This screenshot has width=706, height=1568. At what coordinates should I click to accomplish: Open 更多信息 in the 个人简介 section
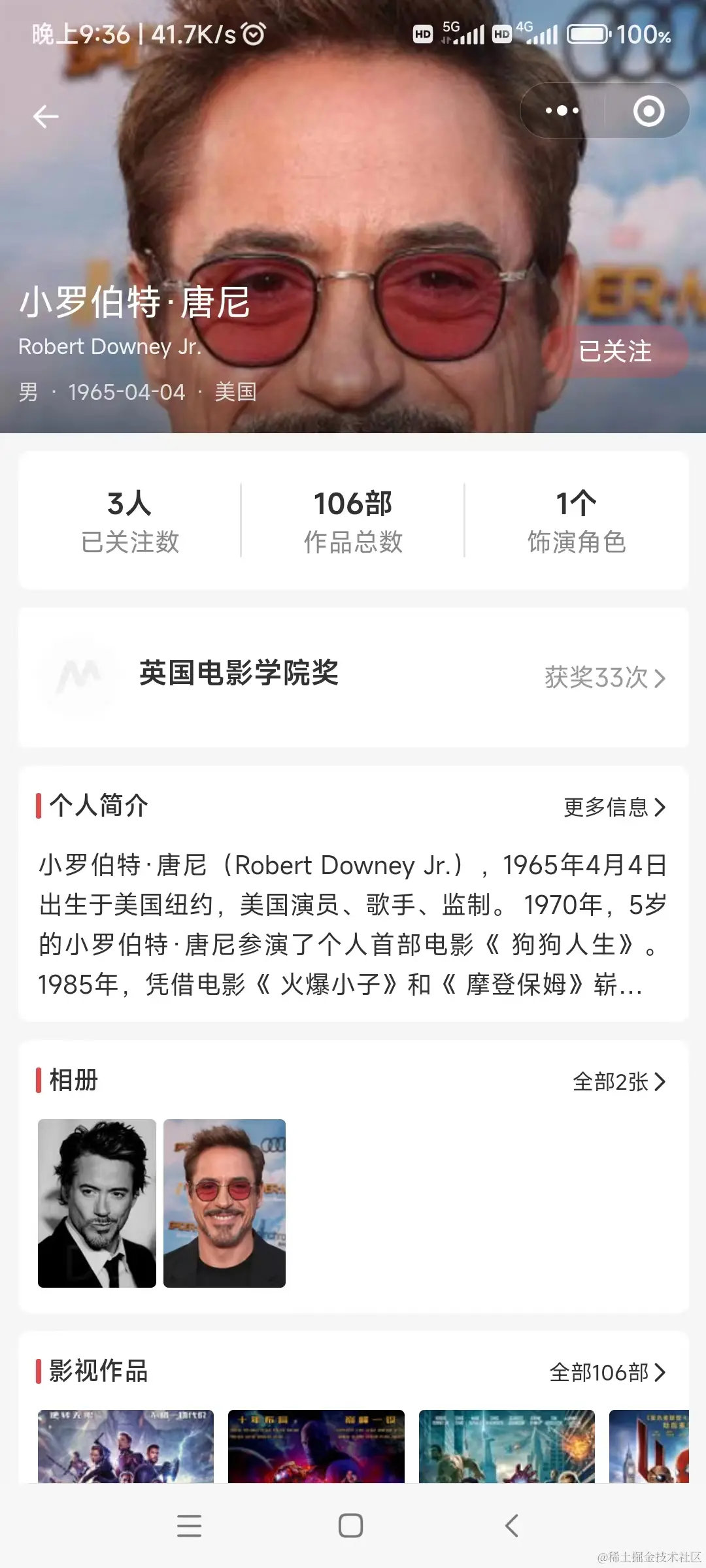click(614, 808)
